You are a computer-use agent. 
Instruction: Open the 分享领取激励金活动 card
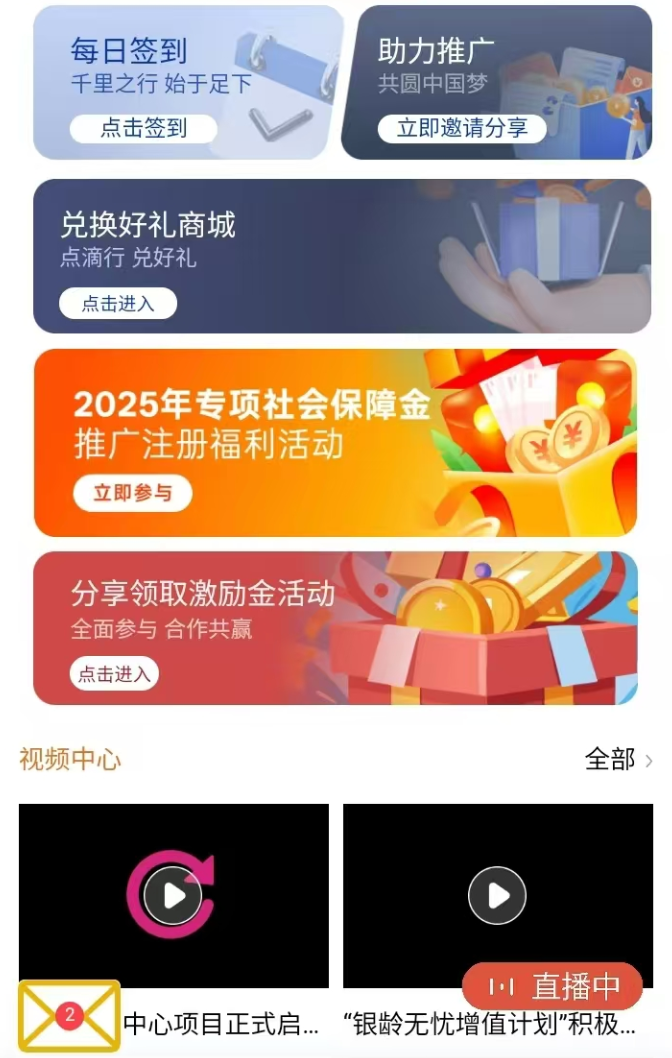click(114, 674)
